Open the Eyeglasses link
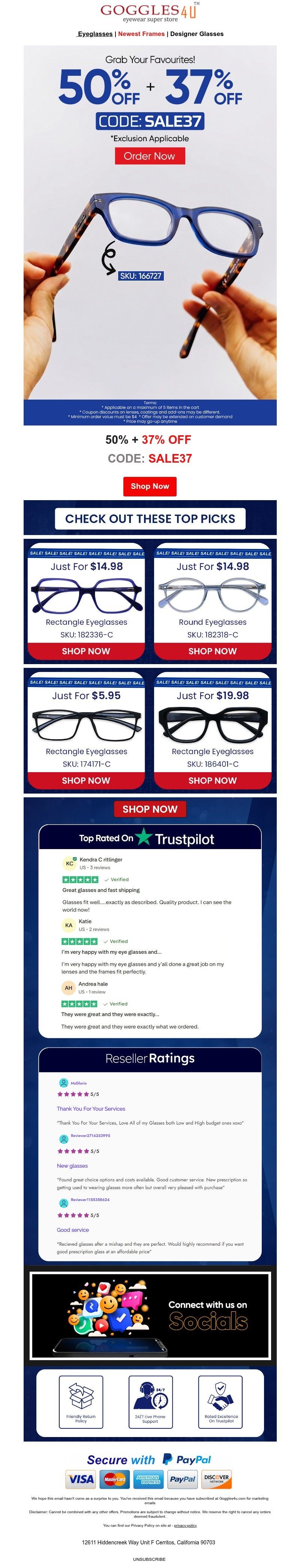The height and width of the screenshot is (1568, 300). pos(95,34)
